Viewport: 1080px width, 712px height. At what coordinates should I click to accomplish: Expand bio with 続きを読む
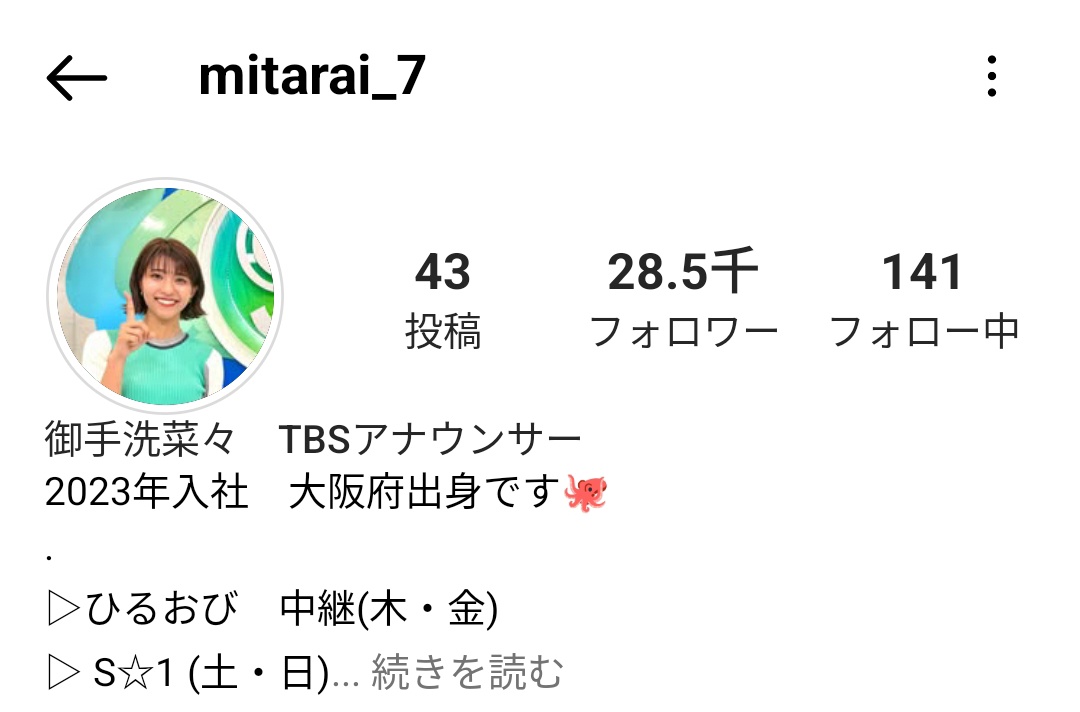click(x=467, y=673)
